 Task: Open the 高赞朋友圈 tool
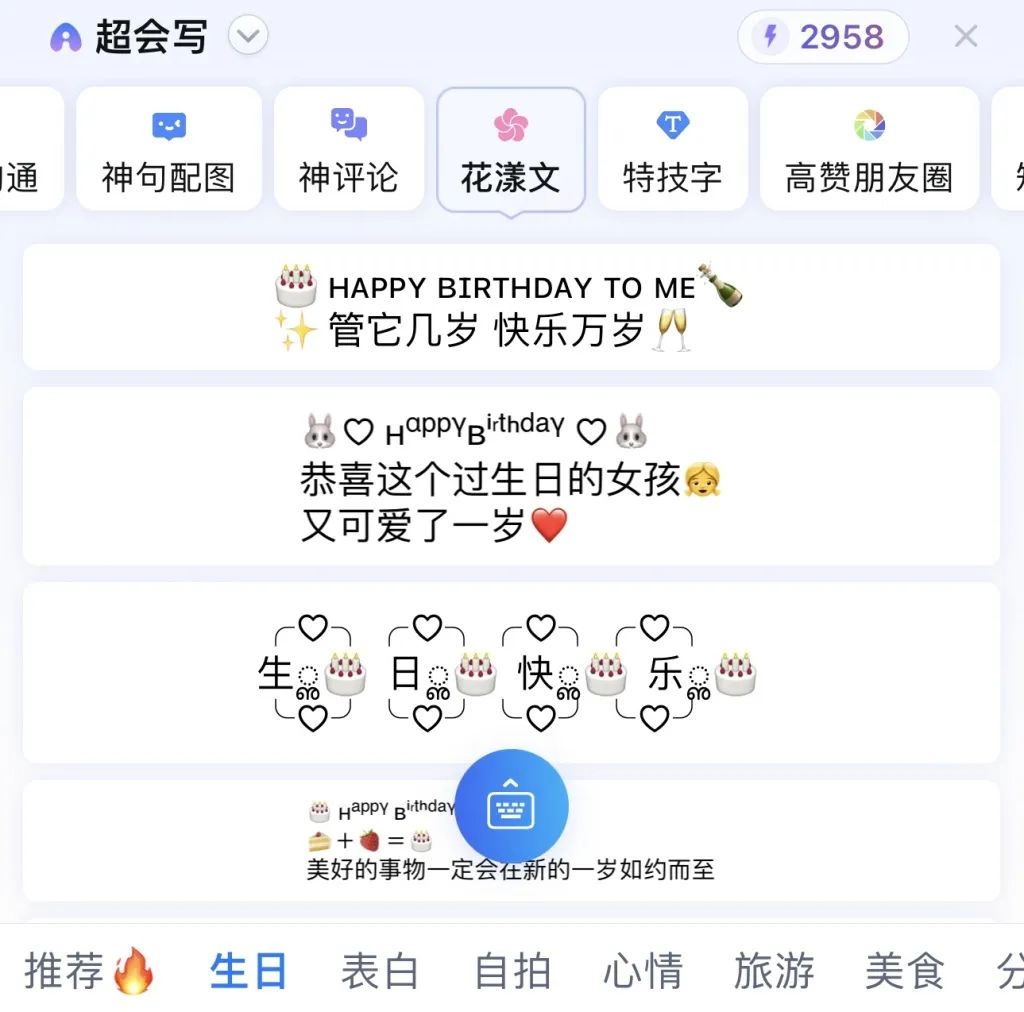point(868,150)
